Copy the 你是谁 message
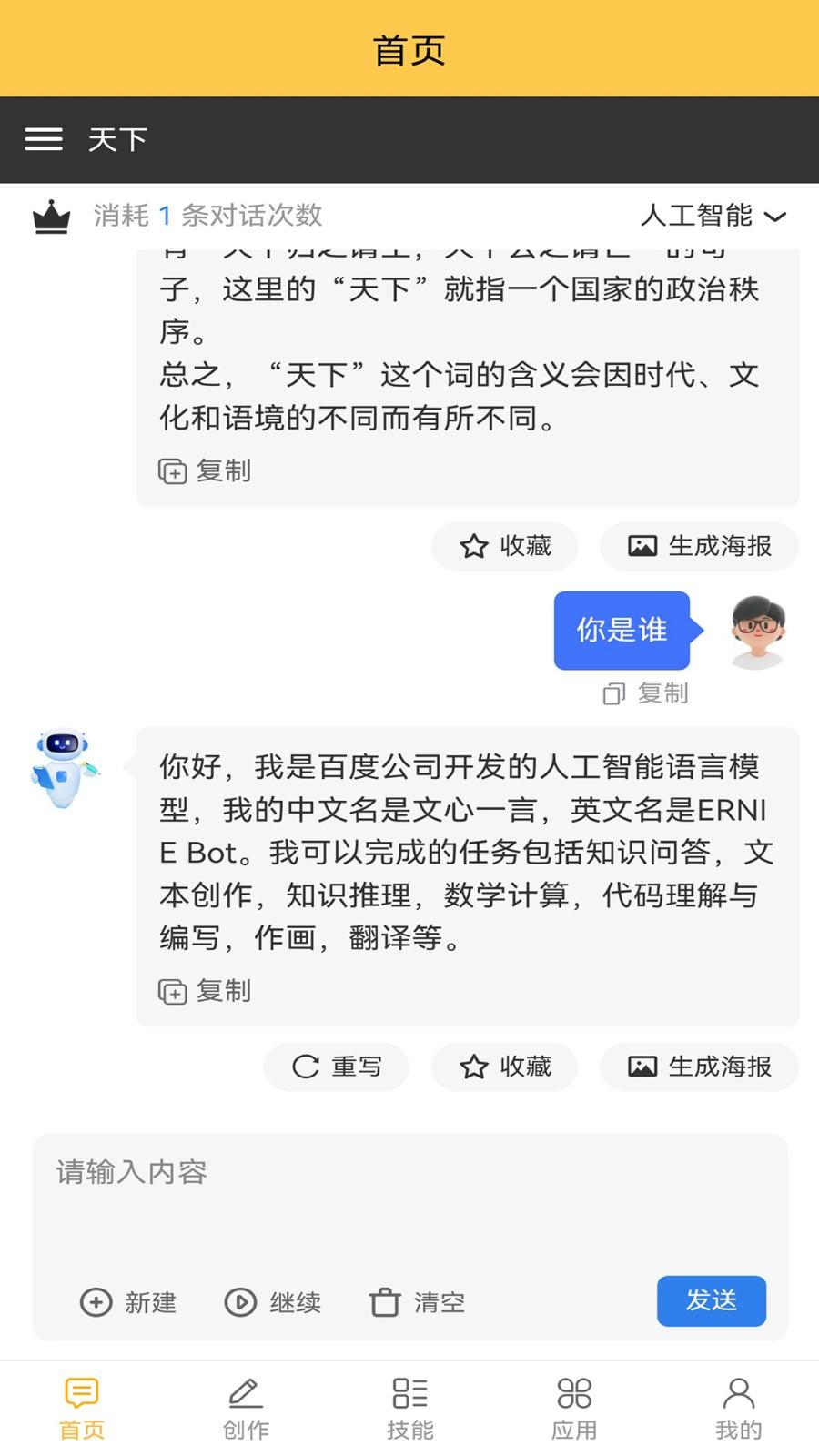Screen dimensions: 819x1456 [x=645, y=693]
